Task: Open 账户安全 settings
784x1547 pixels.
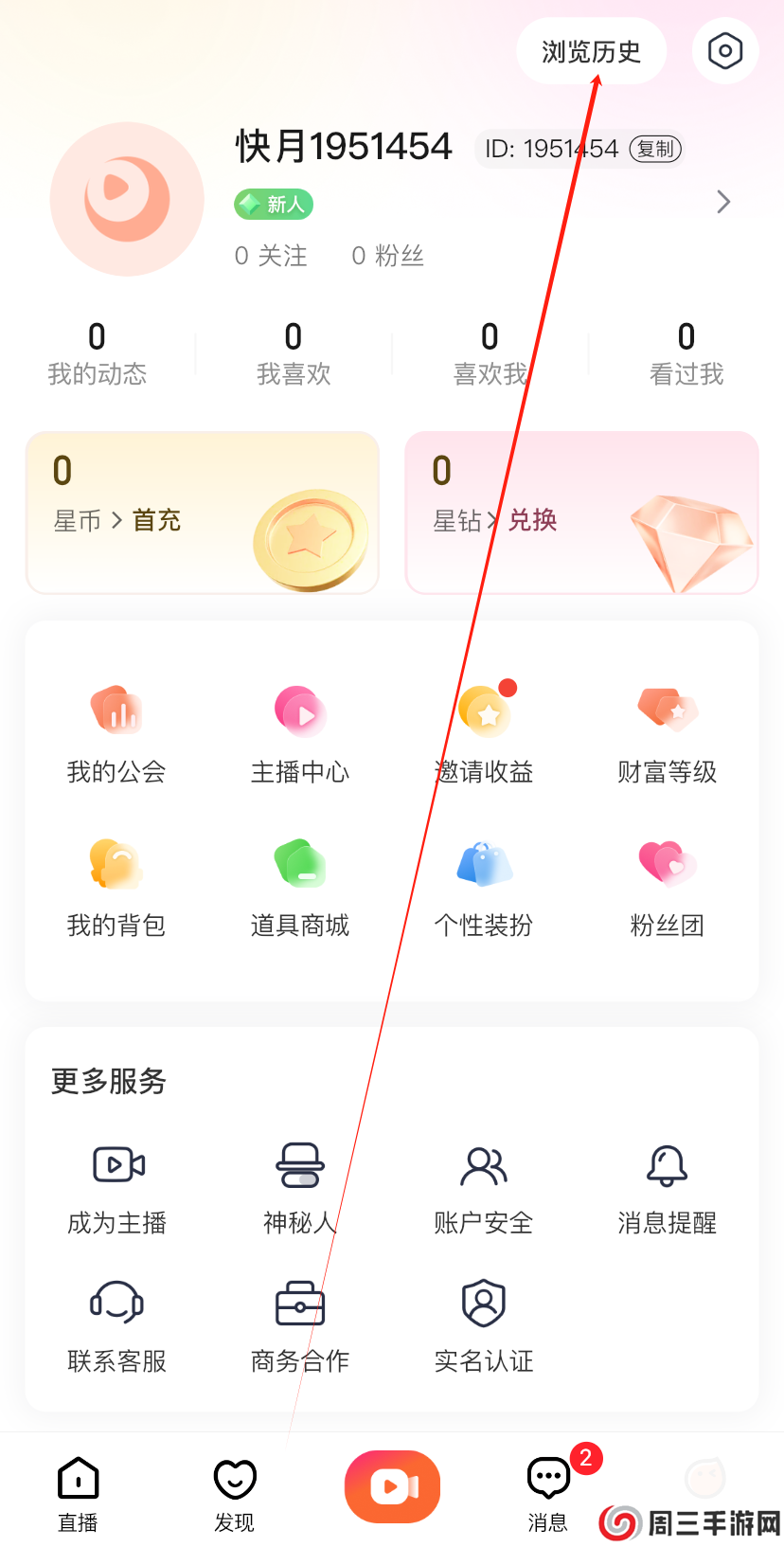Action: click(484, 1188)
